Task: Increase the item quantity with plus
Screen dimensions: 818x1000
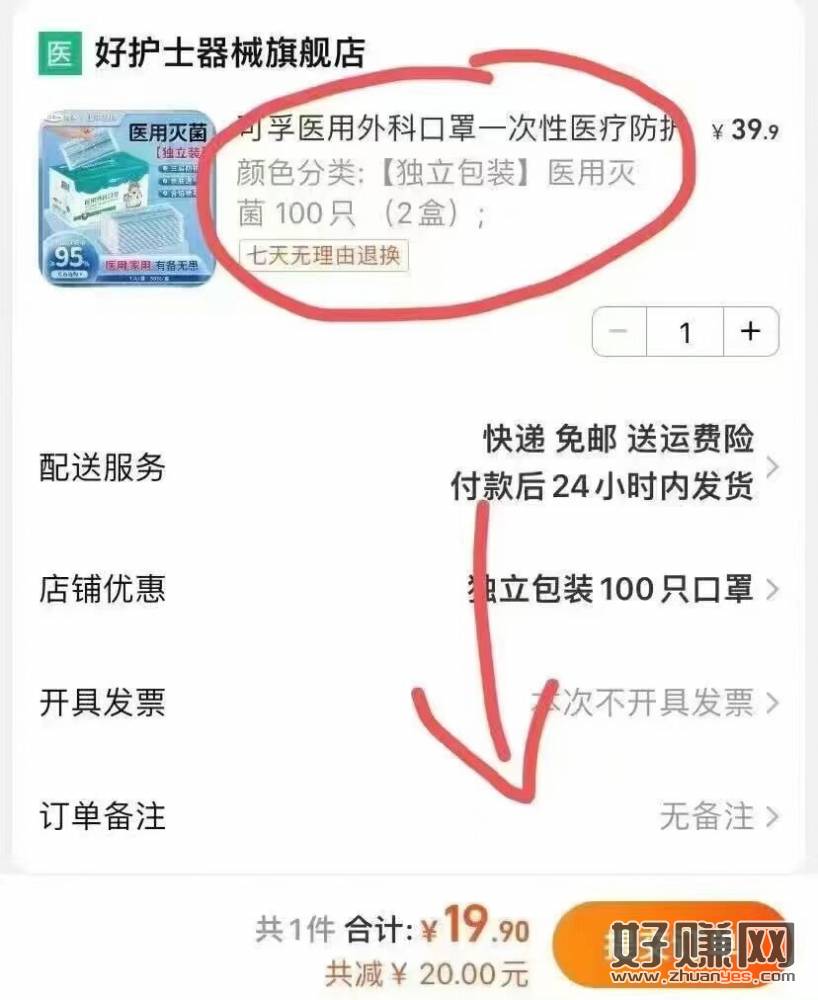Action: click(750, 332)
